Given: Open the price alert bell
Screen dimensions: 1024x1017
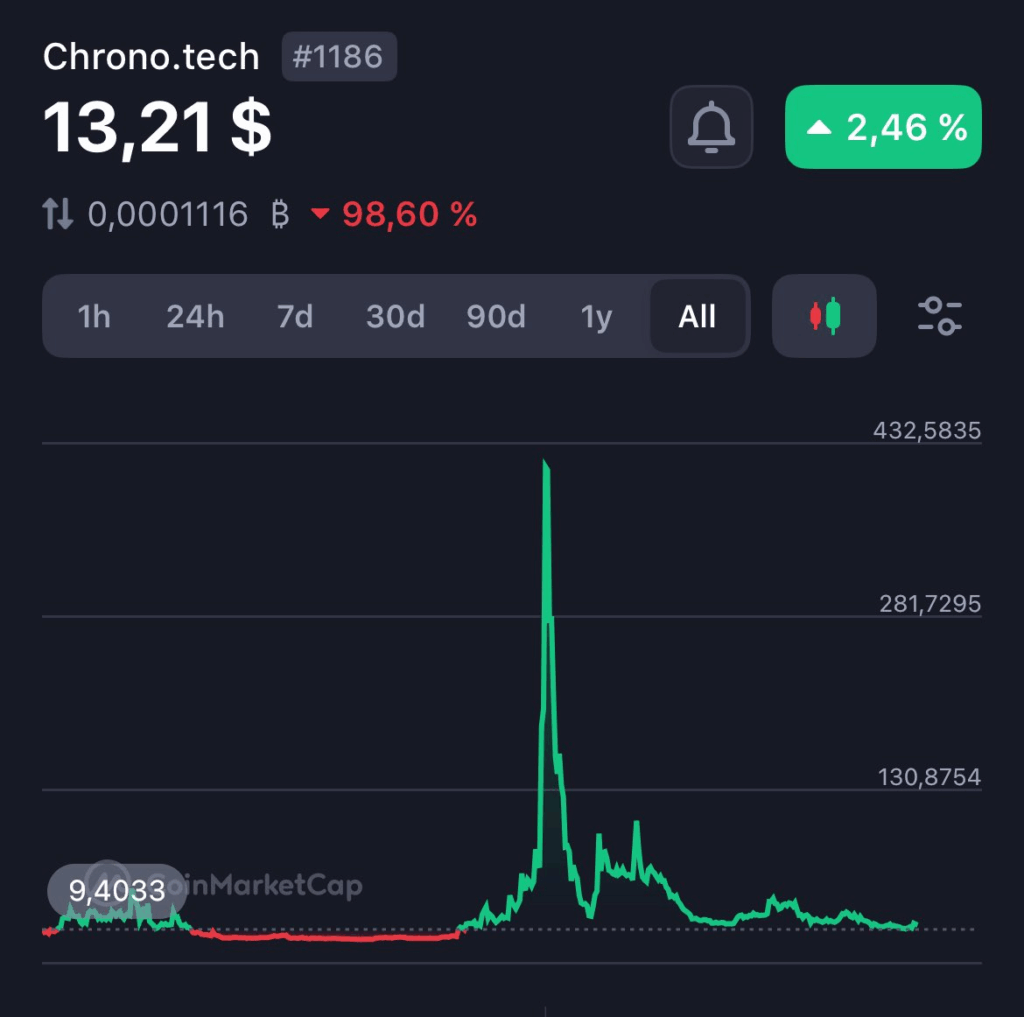Looking at the screenshot, I should (x=711, y=127).
